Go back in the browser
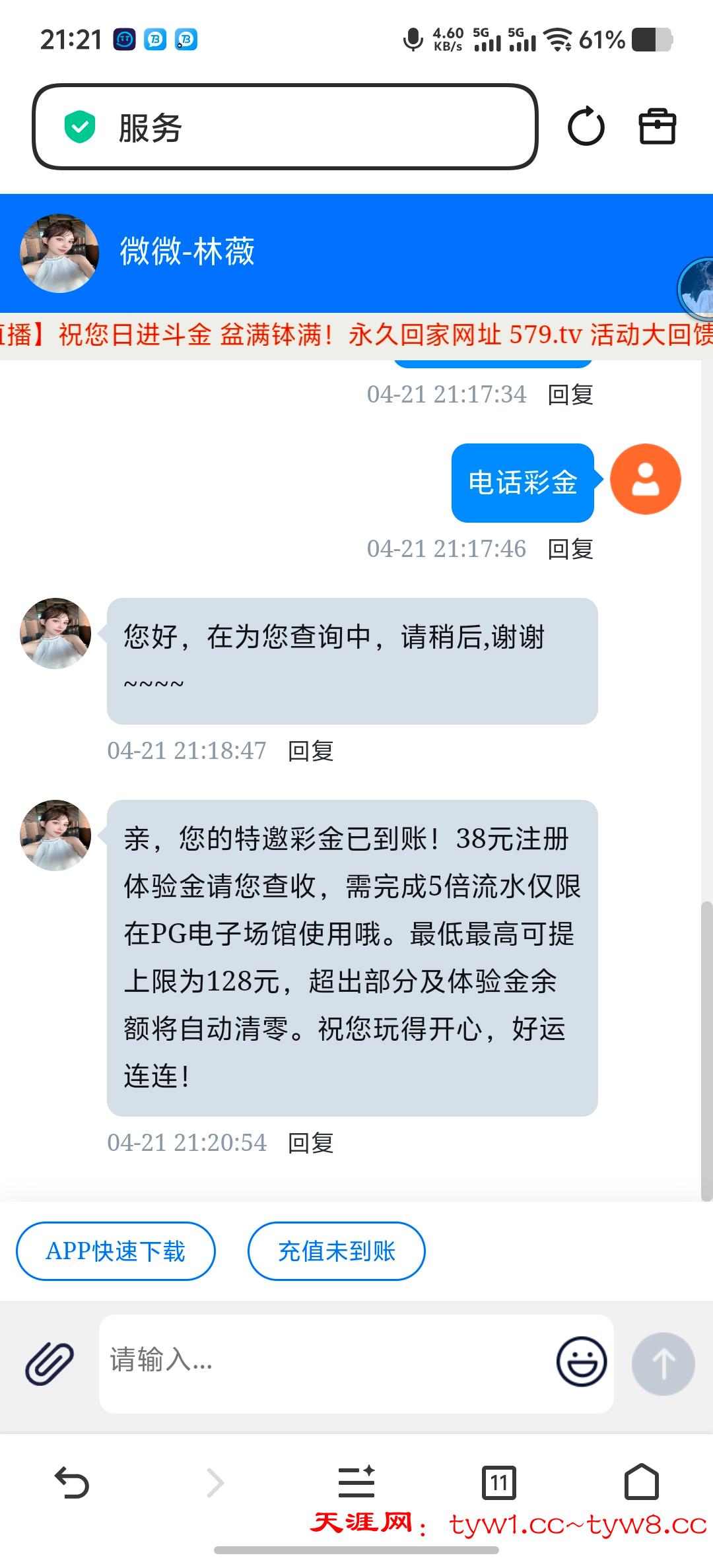Image resolution: width=713 pixels, height=1568 pixels. tap(71, 1482)
